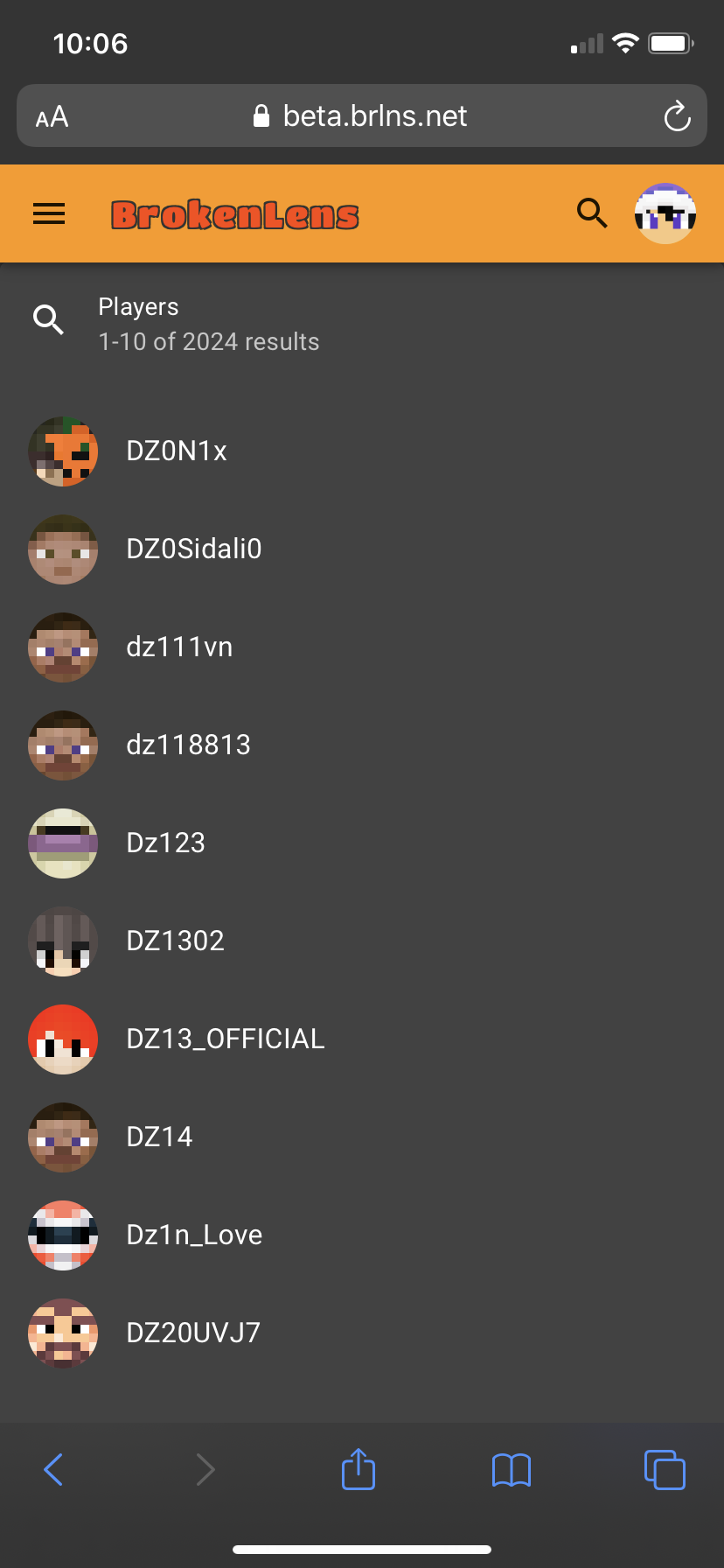
Task: Open the browser bookmarks
Action: [512, 1470]
